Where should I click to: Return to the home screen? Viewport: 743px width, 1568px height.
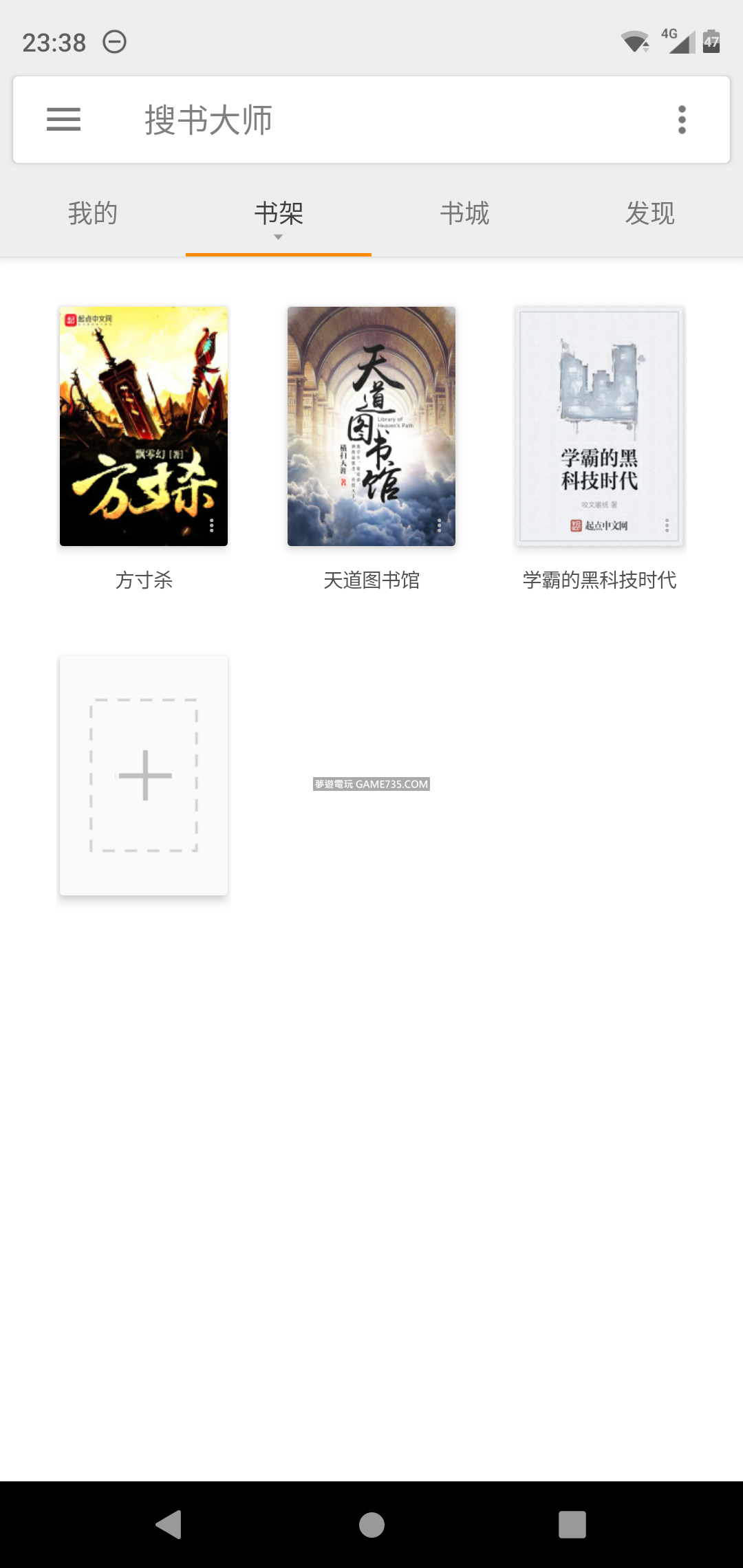click(371, 1525)
